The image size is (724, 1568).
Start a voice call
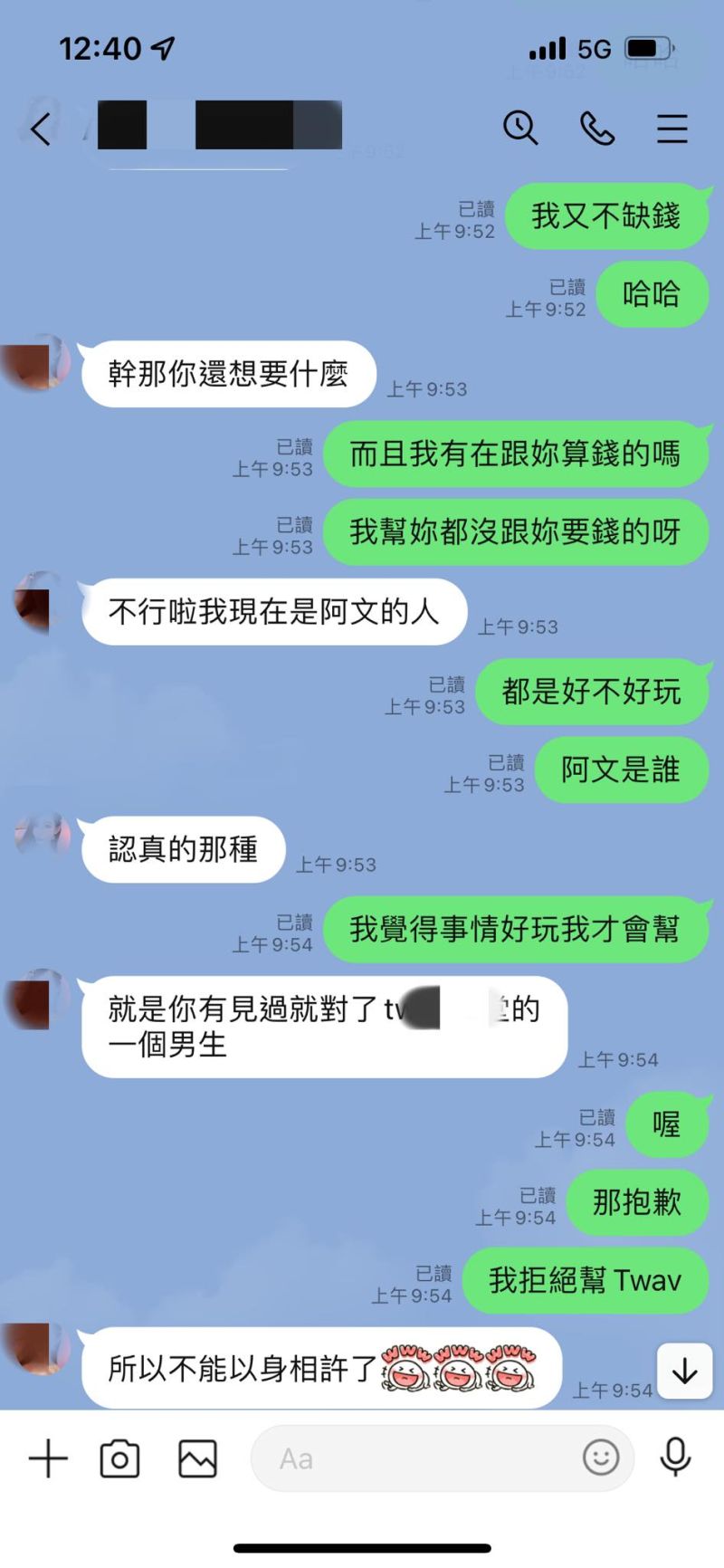pos(596,129)
